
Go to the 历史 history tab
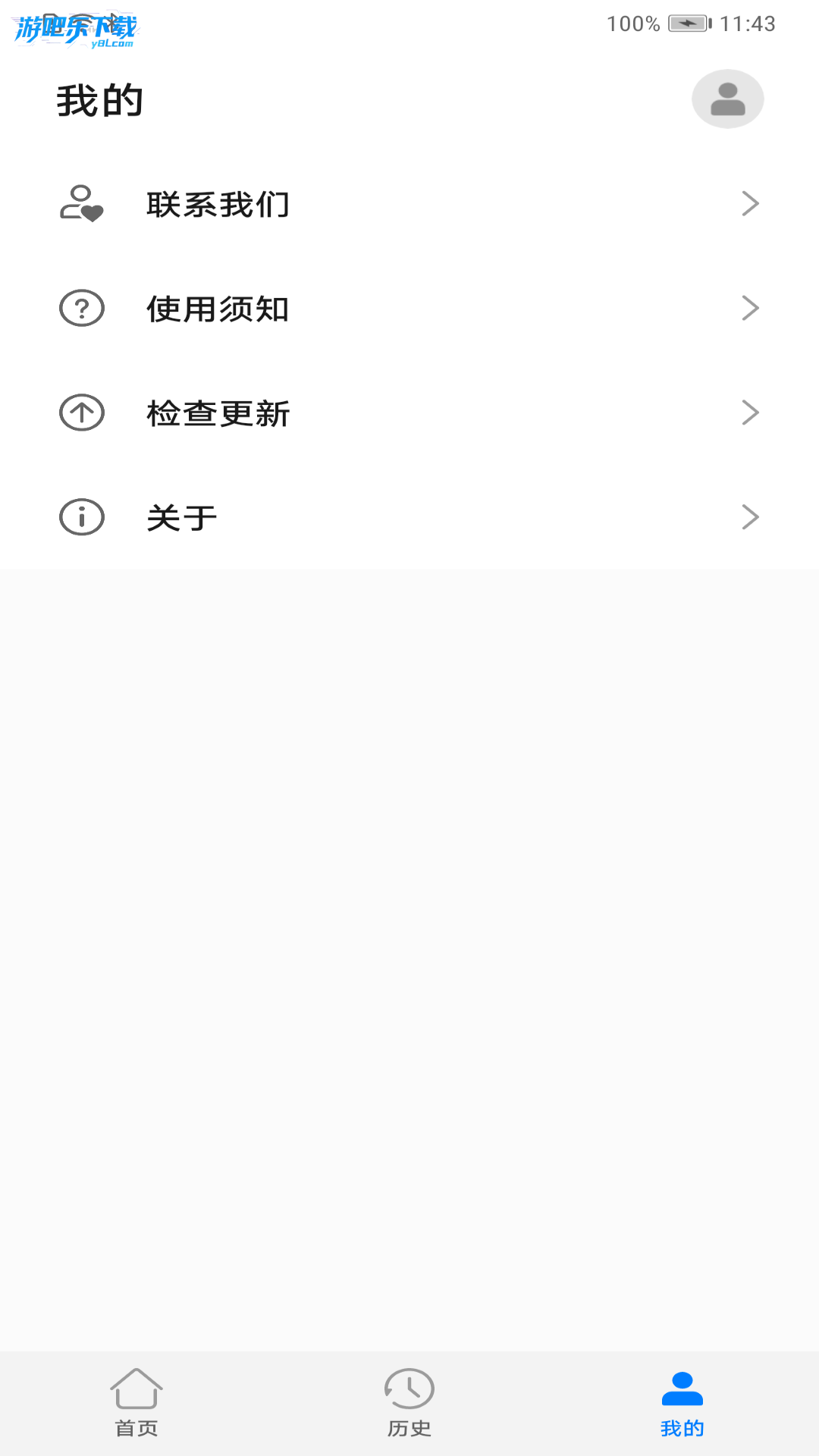click(x=409, y=1403)
